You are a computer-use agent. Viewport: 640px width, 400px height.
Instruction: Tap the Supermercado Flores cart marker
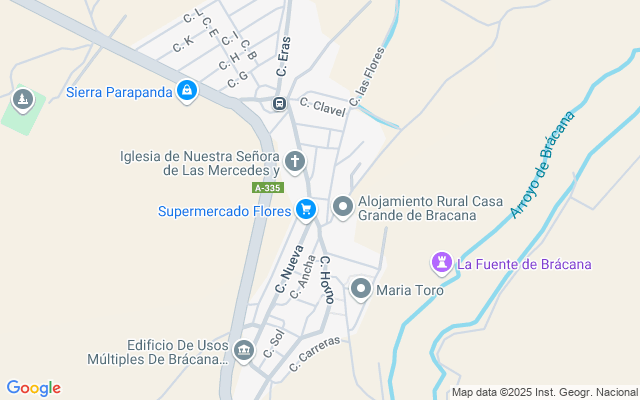[306, 209]
